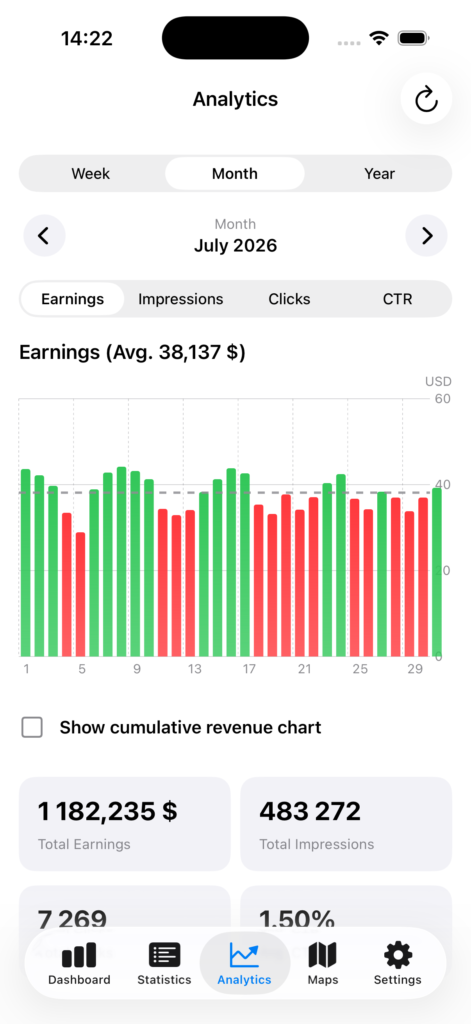This screenshot has height=1024, width=471.
Task: Switch to the Week range
Action: coord(91,174)
